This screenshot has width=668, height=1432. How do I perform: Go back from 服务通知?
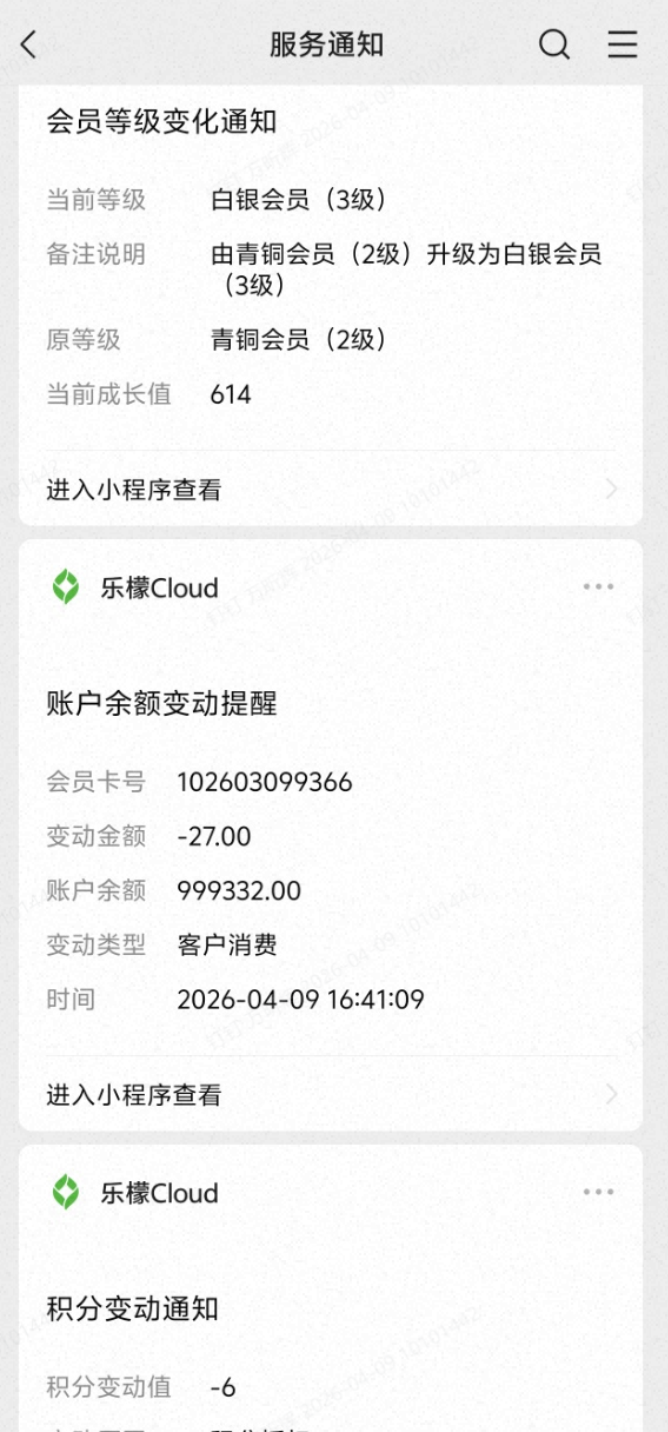29,45
